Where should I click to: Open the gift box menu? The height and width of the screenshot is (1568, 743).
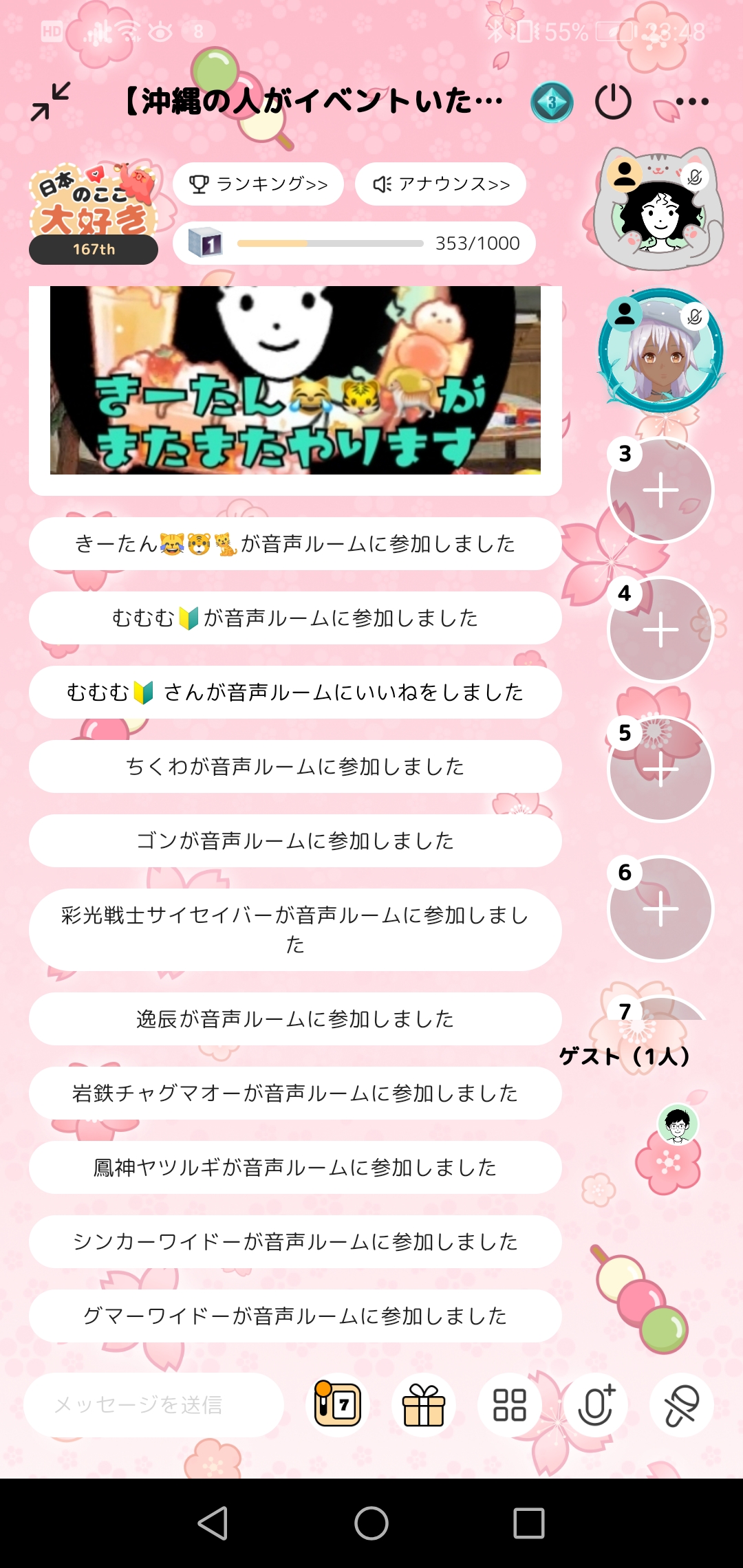[x=424, y=1404]
